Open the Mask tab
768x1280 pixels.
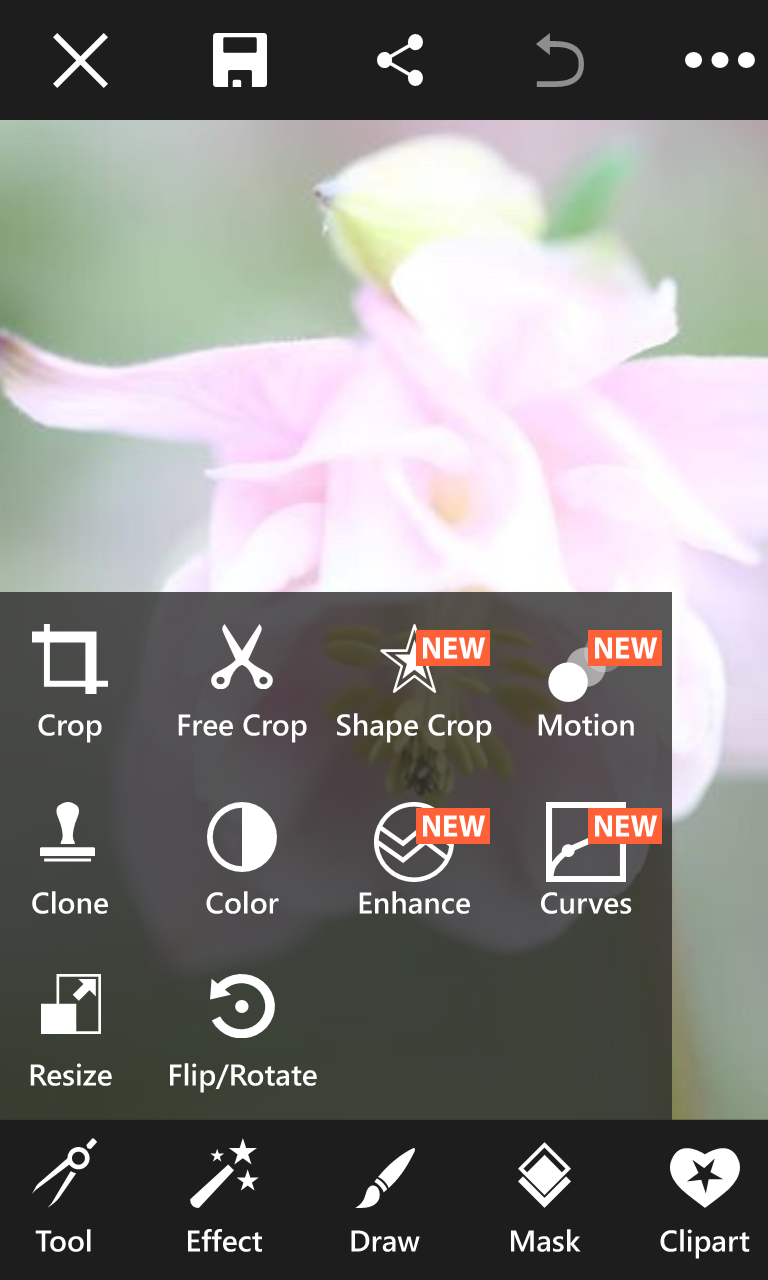pos(544,1198)
